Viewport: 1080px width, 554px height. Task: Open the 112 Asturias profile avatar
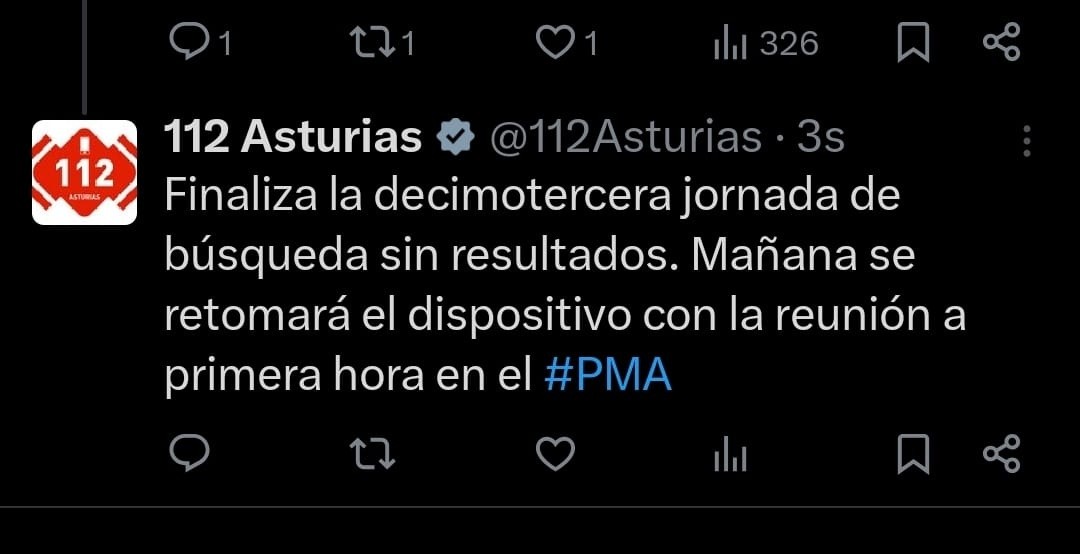click(x=85, y=172)
